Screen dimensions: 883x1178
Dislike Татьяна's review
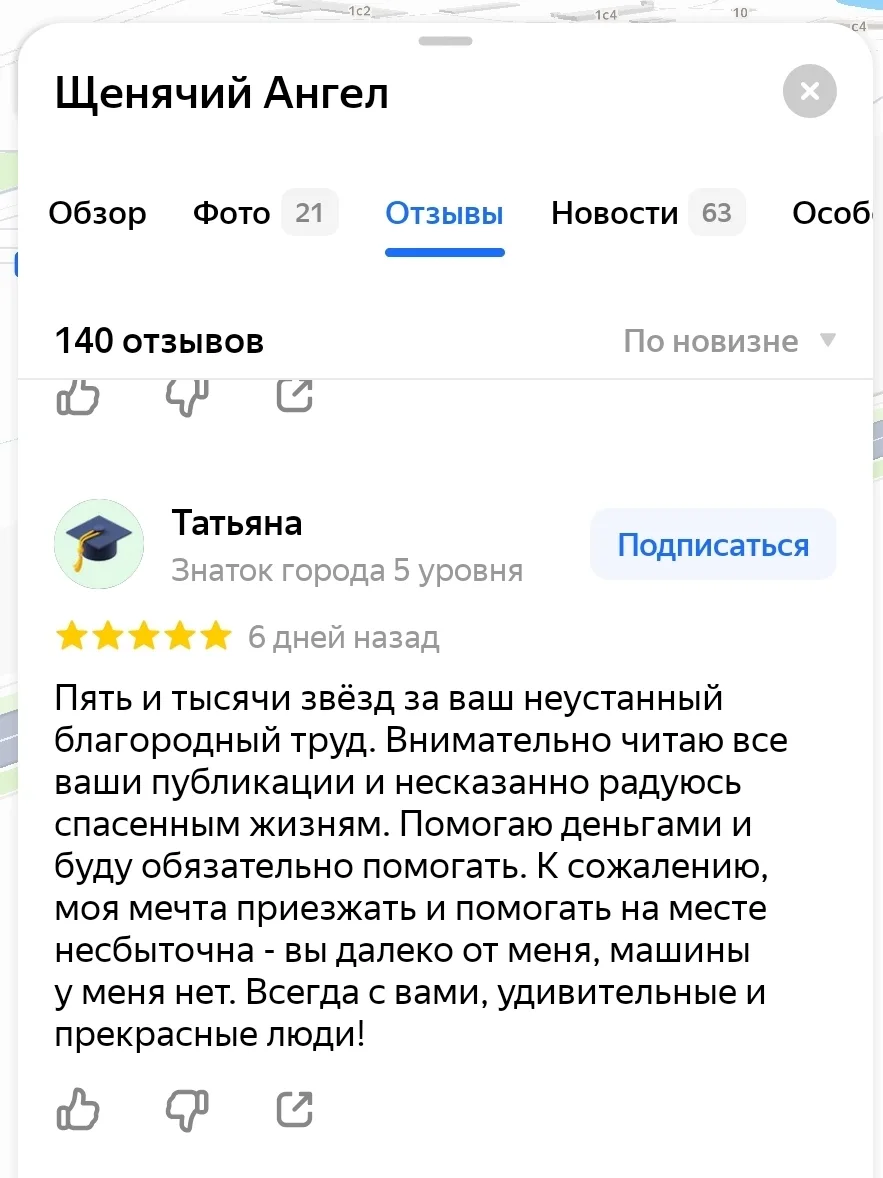coord(187,1109)
